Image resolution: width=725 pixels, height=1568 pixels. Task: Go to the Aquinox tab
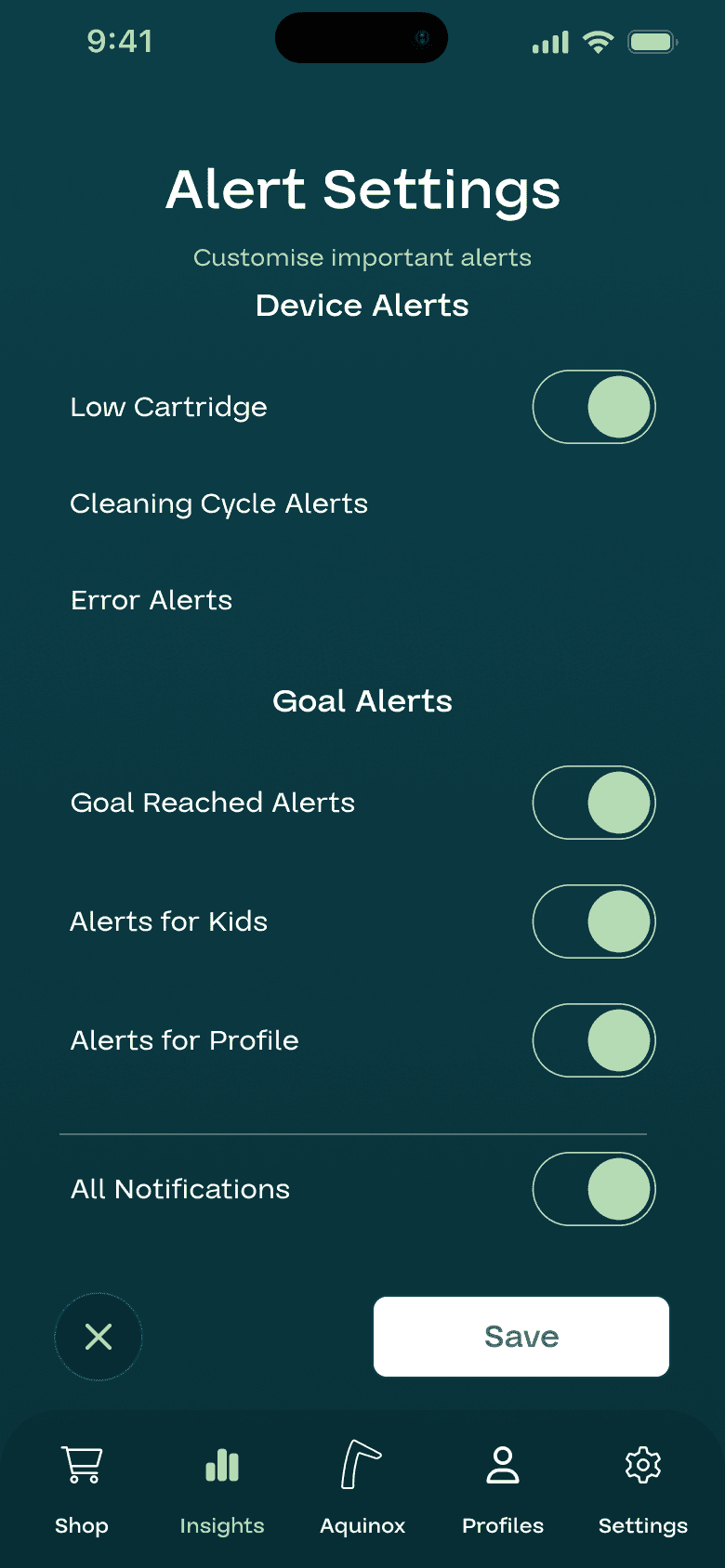point(362,1486)
